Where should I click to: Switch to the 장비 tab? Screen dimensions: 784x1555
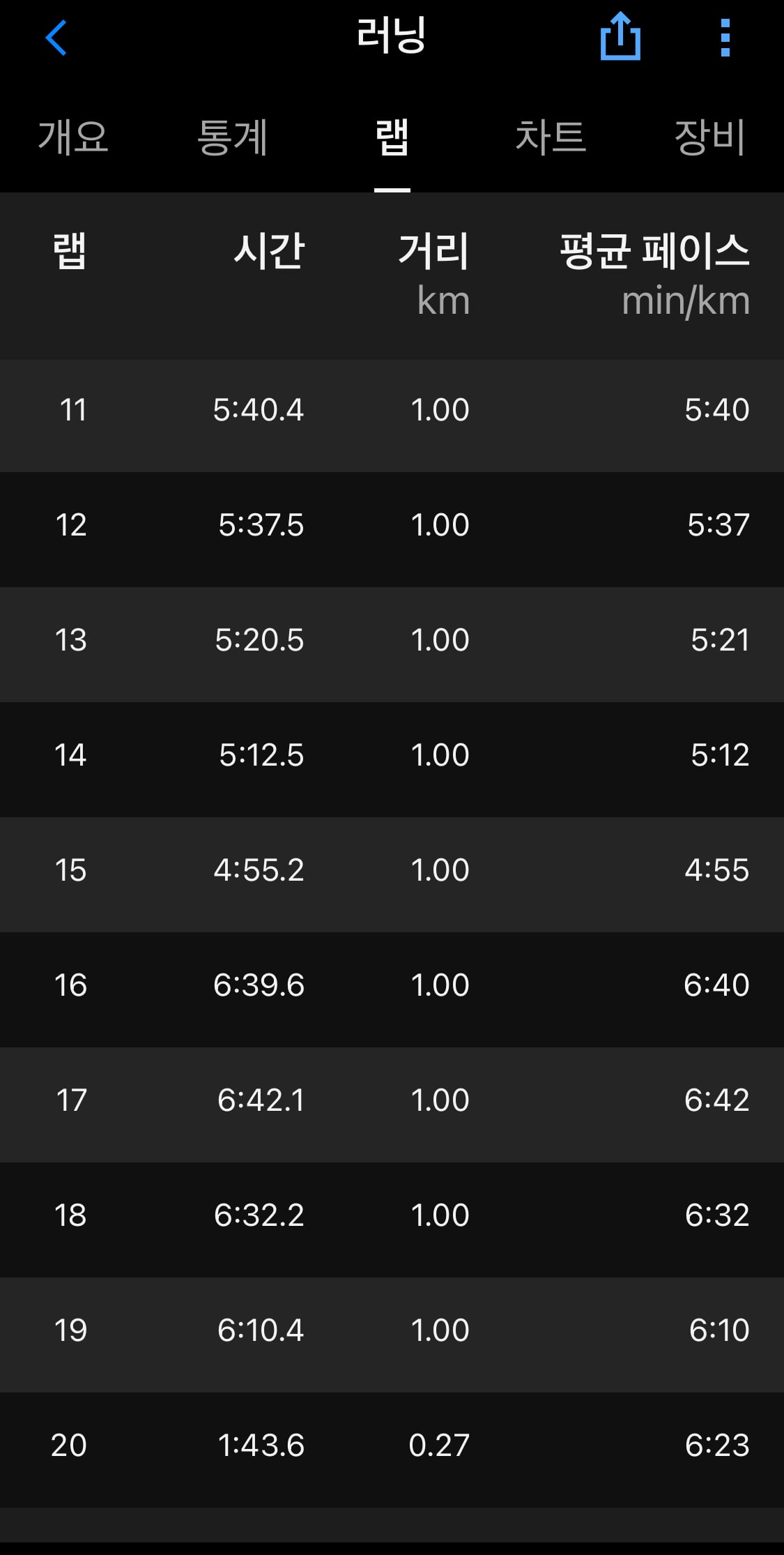coord(710,137)
